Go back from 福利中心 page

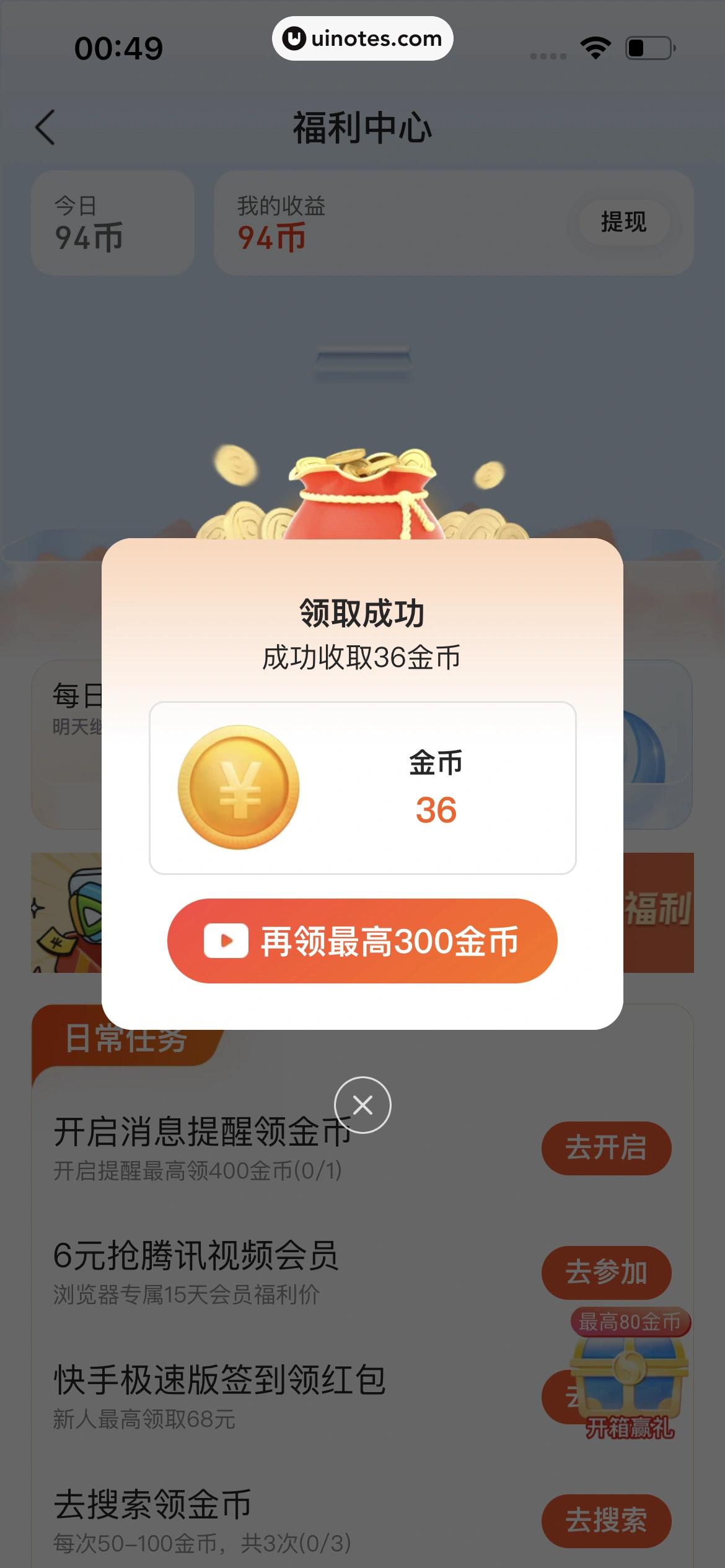45,128
